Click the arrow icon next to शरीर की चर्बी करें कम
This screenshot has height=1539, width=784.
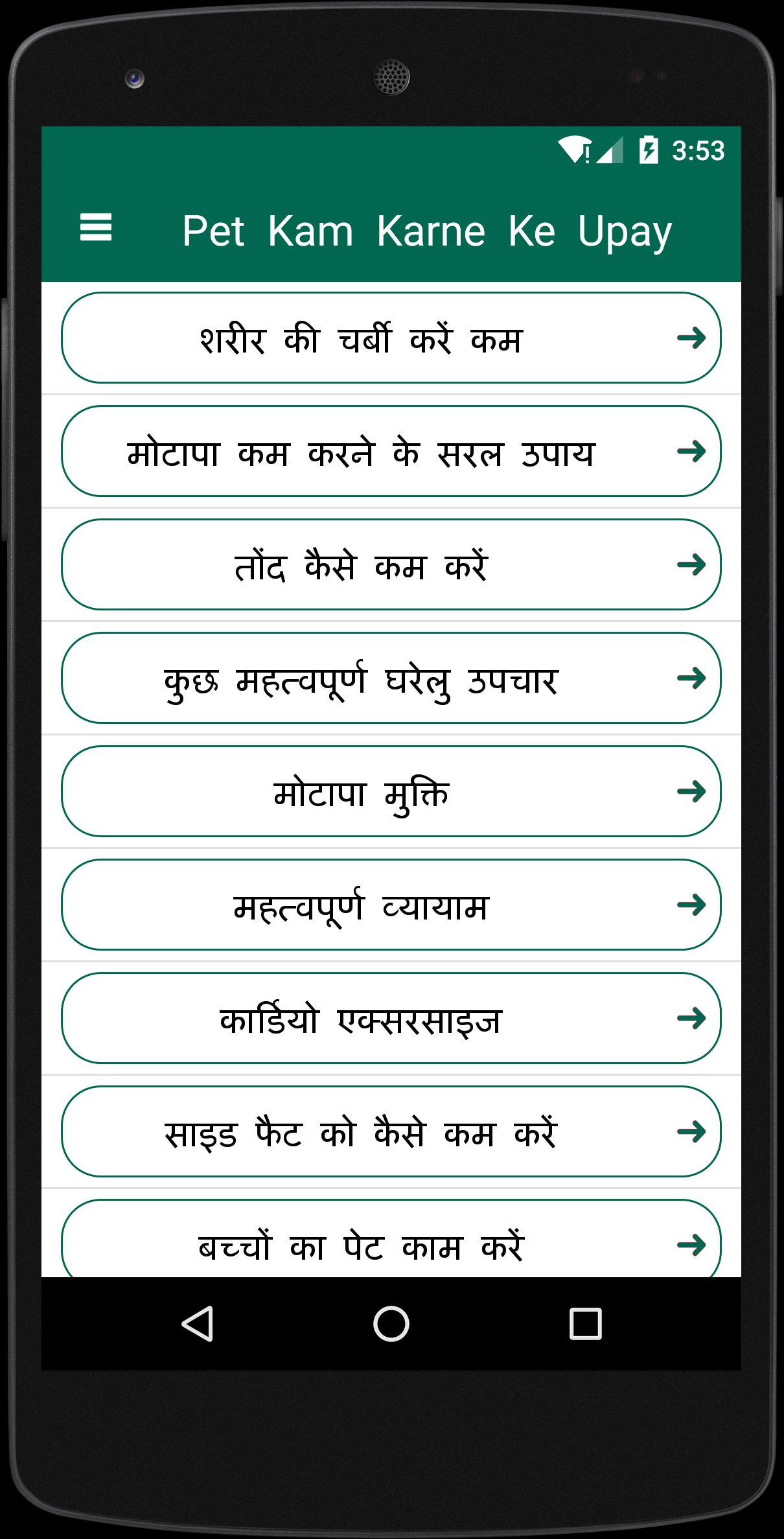(691, 338)
